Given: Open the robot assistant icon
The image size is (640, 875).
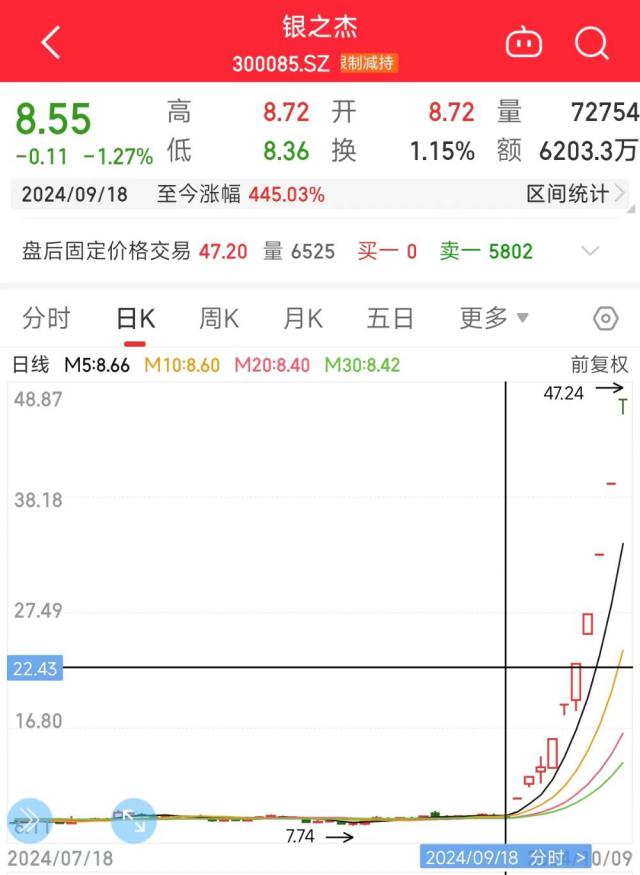Looking at the screenshot, I should pyautogui.click(x=524, y=43).
